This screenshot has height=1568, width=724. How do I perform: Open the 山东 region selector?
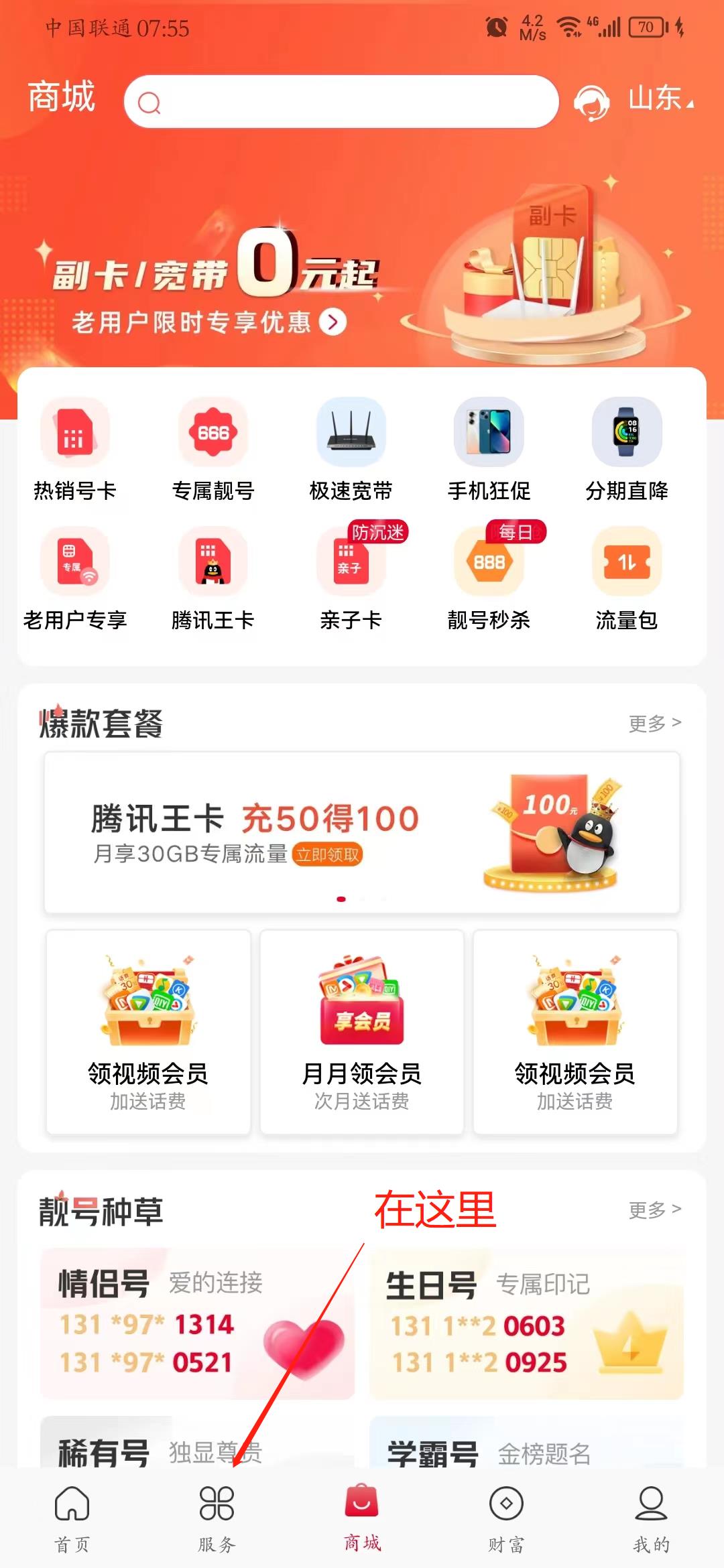click(x=660, y=101)
